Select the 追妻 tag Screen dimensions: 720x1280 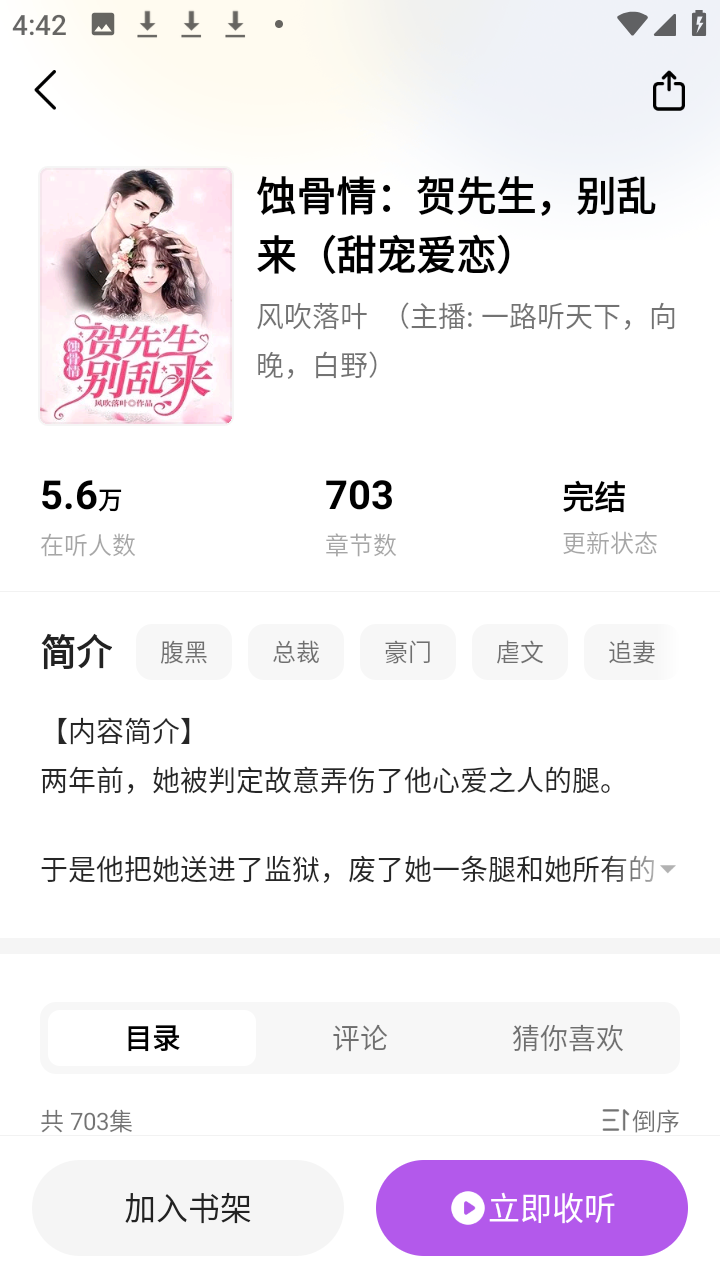(631, 651)
